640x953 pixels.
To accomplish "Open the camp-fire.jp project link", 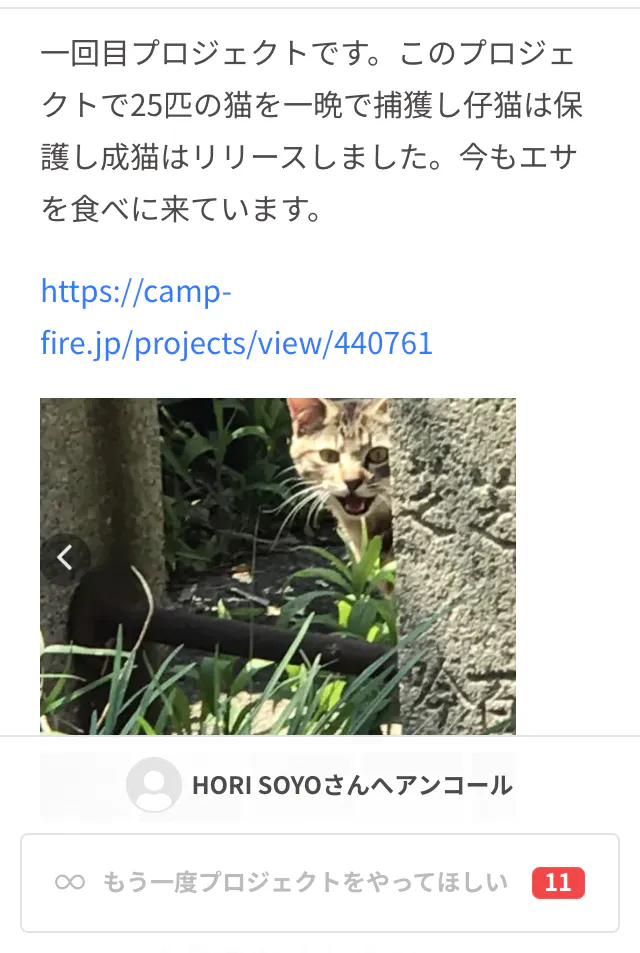I will (x=236, y=319).
